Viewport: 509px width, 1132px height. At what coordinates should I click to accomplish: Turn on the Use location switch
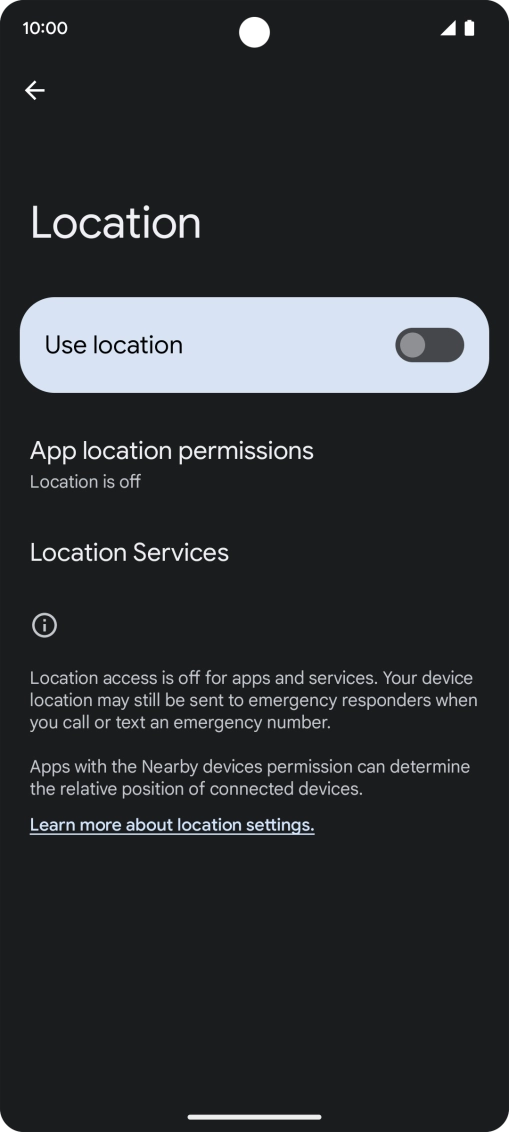[x=430, y=345]
